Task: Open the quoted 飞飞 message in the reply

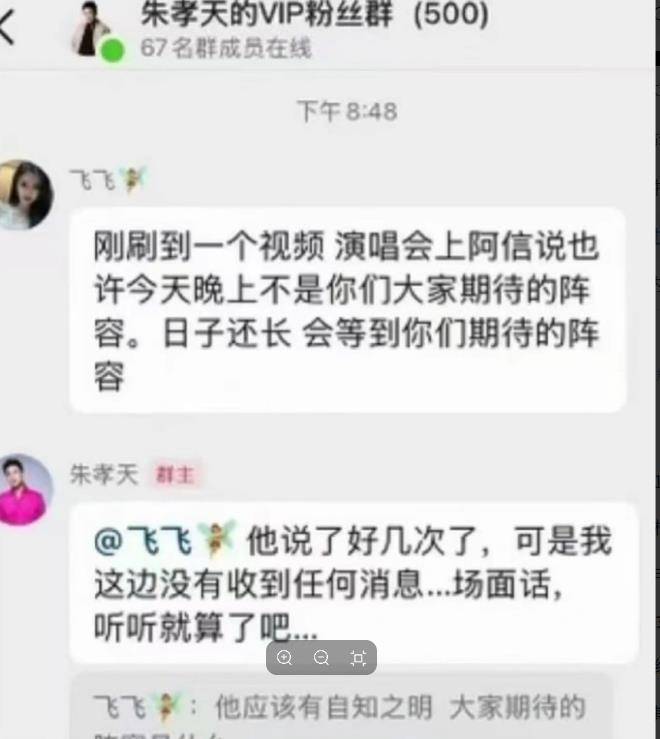Action: pyautogui.click(x=340, y=708)
